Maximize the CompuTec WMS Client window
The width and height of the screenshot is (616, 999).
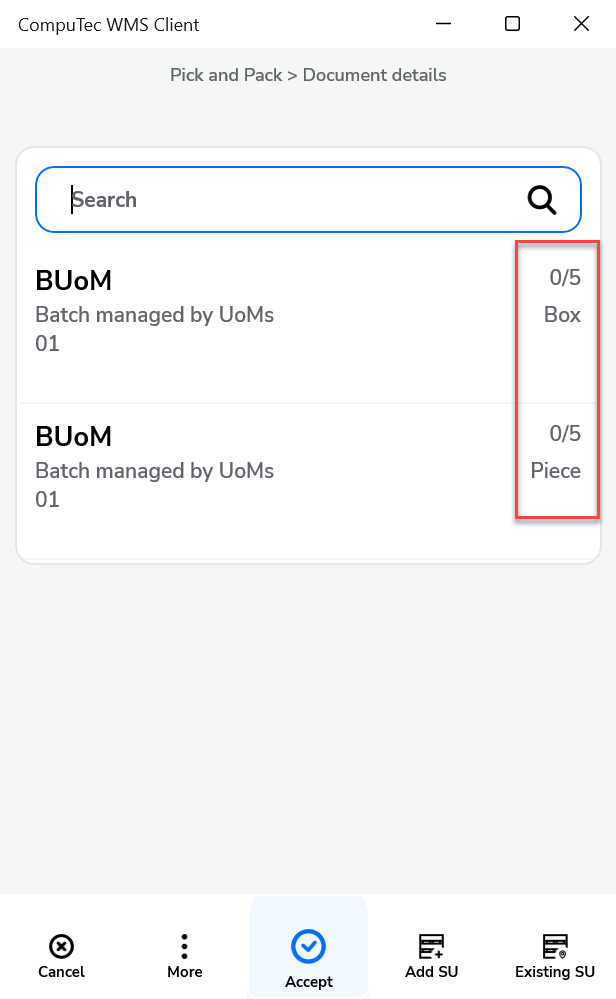coord(512,24)
